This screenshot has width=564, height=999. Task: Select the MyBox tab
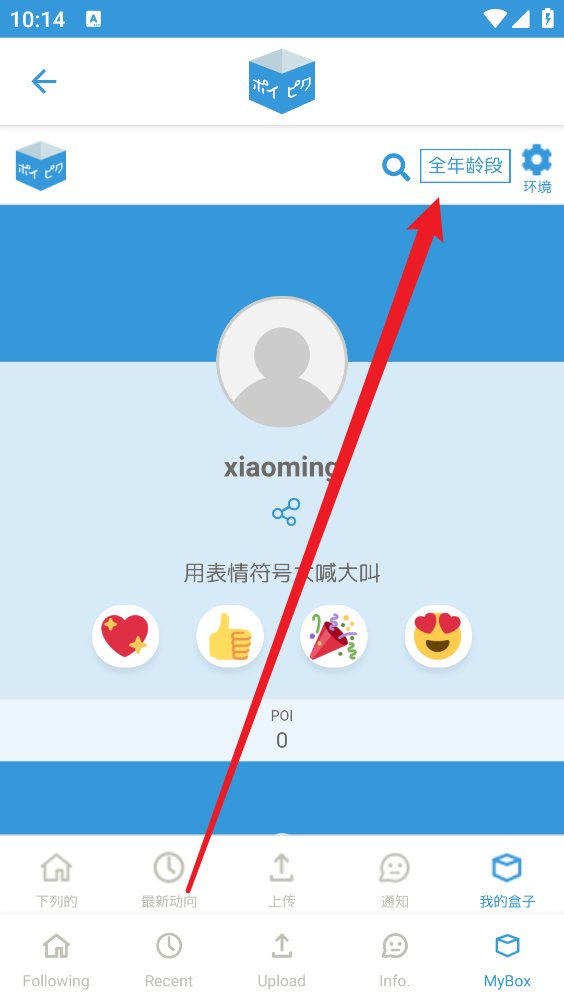coord(507,959)
